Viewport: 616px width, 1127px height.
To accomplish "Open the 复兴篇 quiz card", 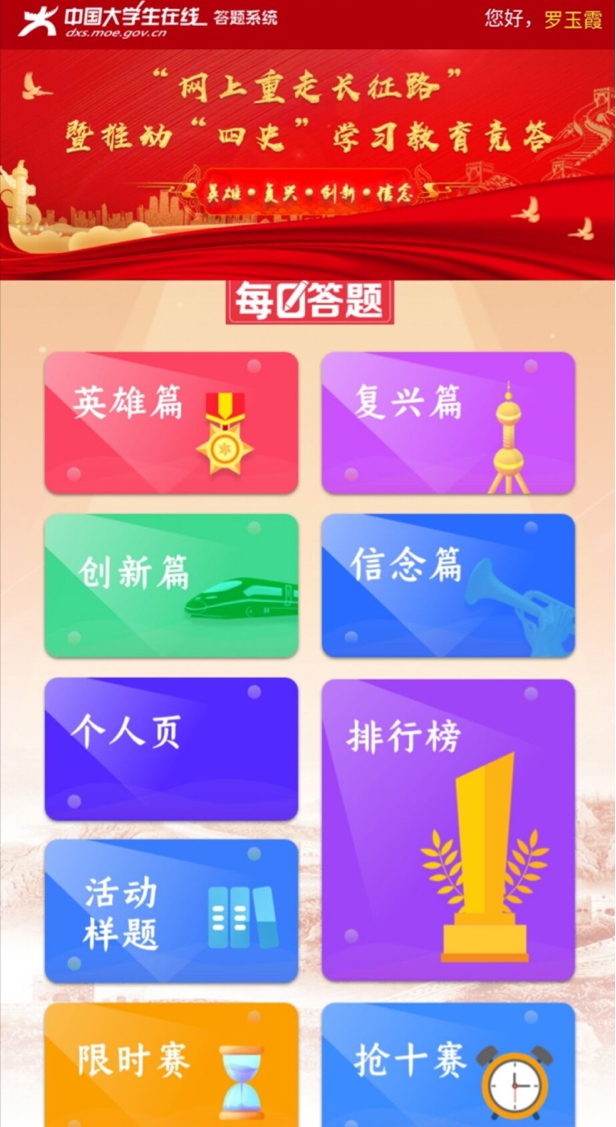I will coord(448,422).
